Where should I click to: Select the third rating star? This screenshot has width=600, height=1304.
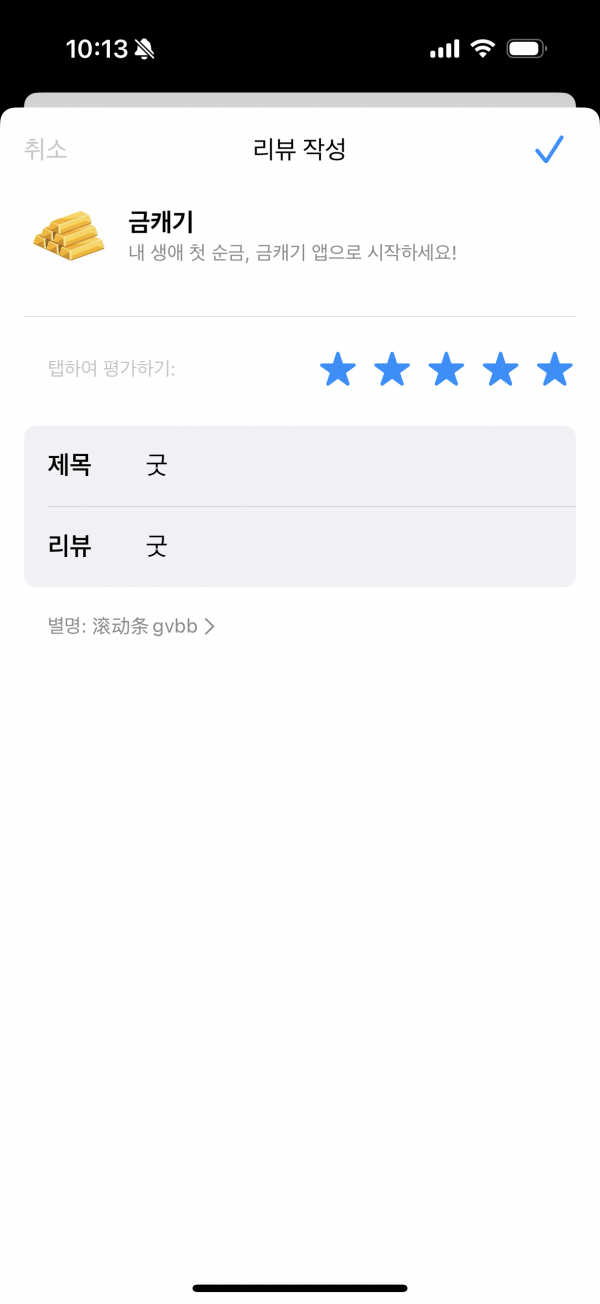(446, 370)
